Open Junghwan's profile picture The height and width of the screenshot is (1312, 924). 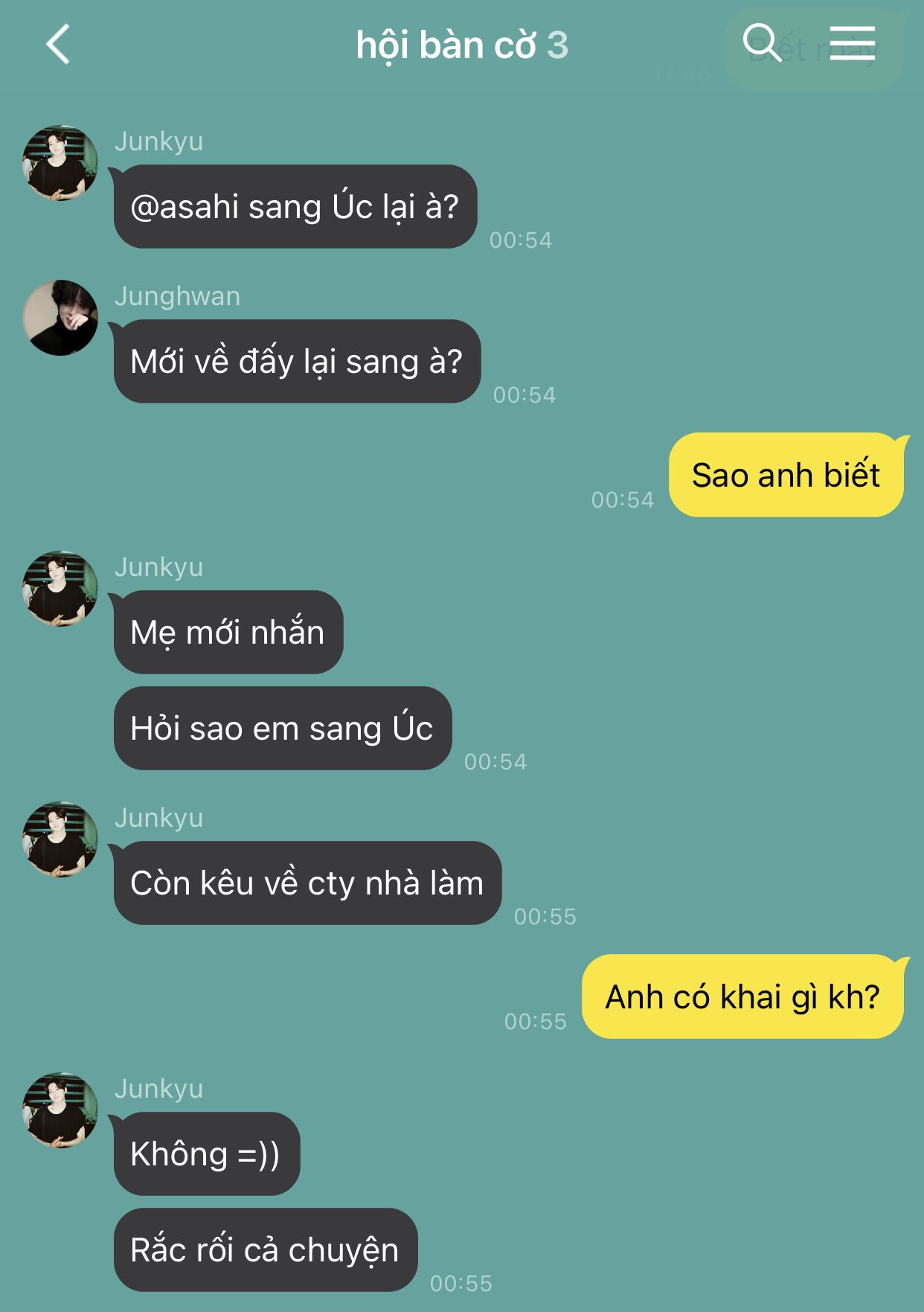tap(60, 318)
